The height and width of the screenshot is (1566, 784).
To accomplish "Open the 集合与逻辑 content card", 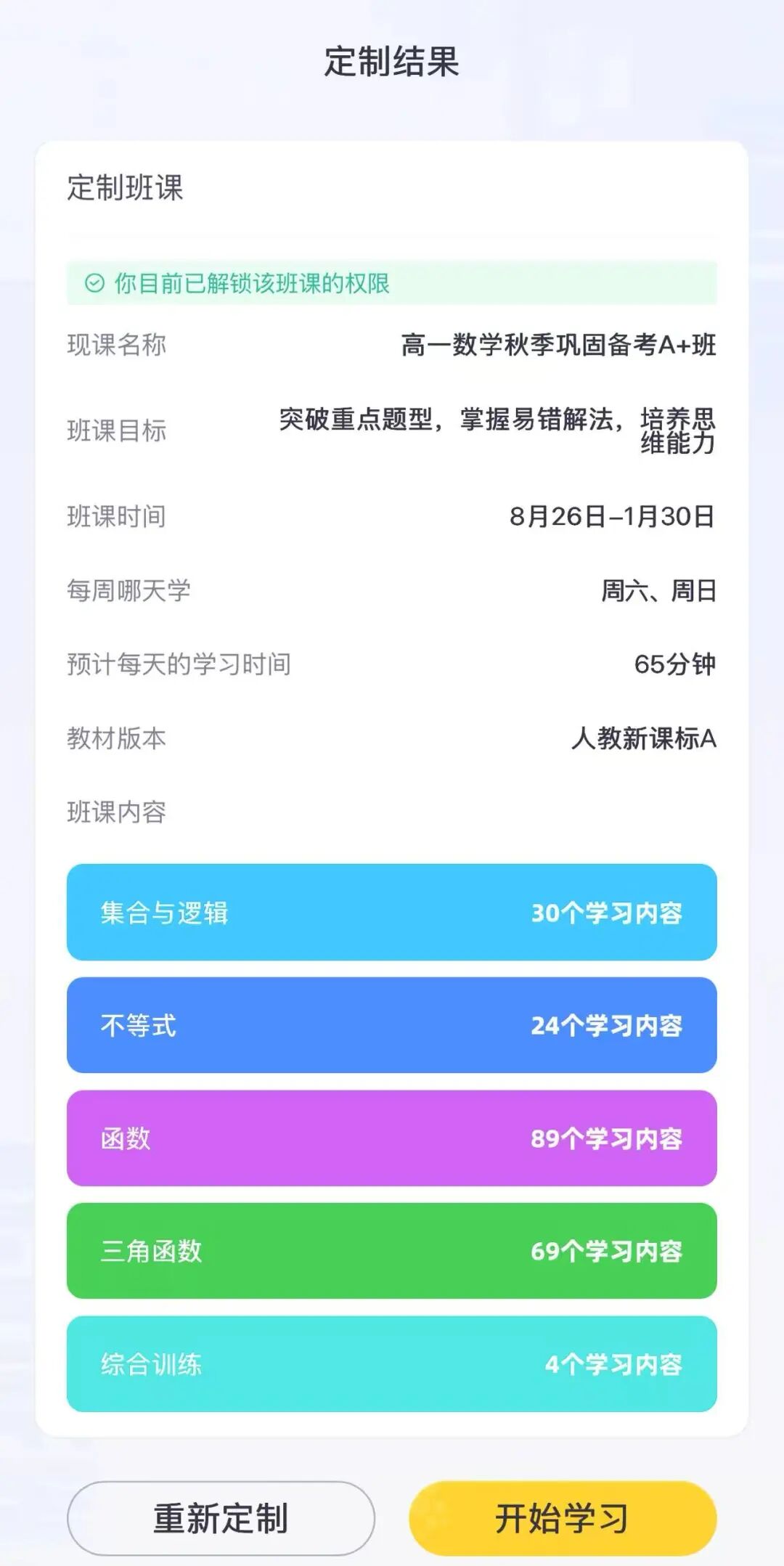I will 392,912.
